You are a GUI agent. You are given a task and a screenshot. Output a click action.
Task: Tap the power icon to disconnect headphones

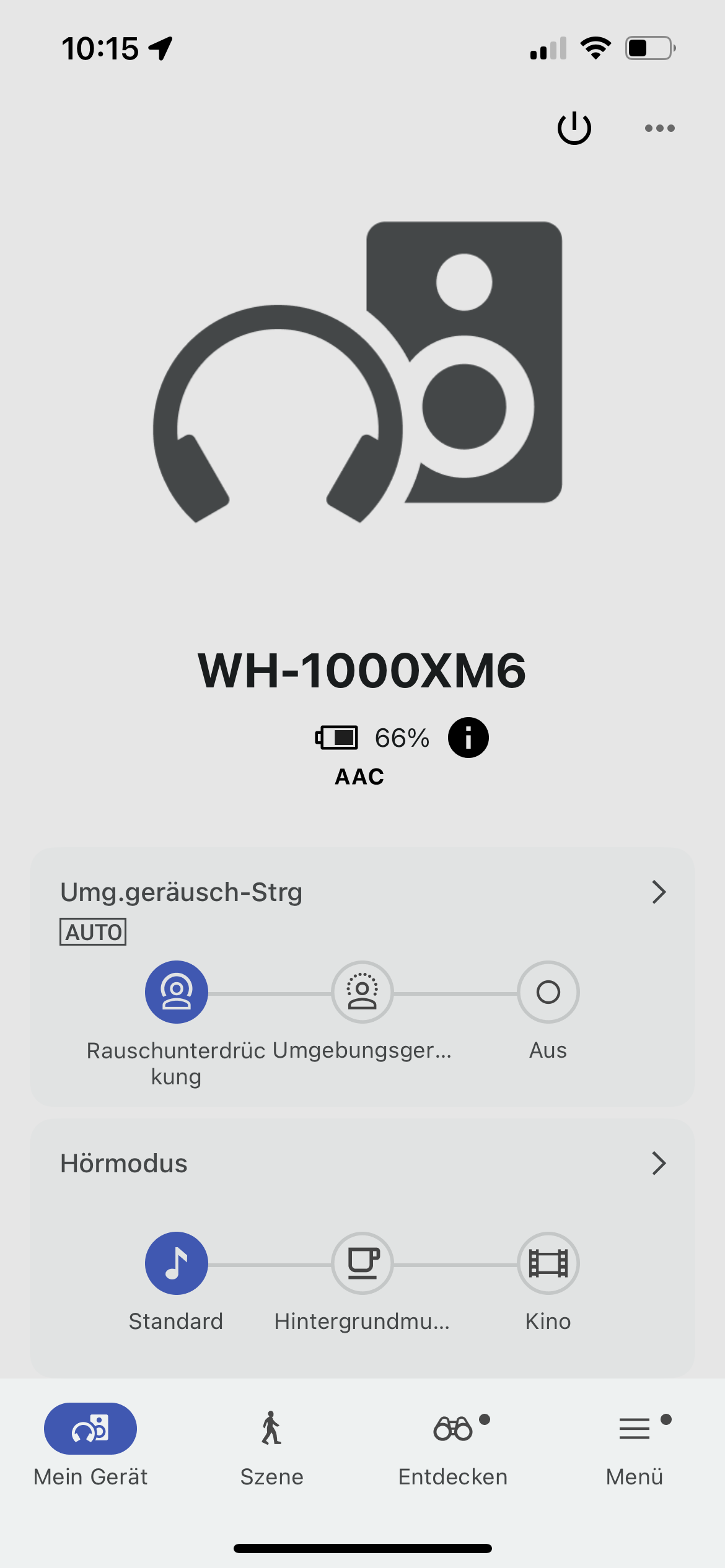[x=574, y=128]
